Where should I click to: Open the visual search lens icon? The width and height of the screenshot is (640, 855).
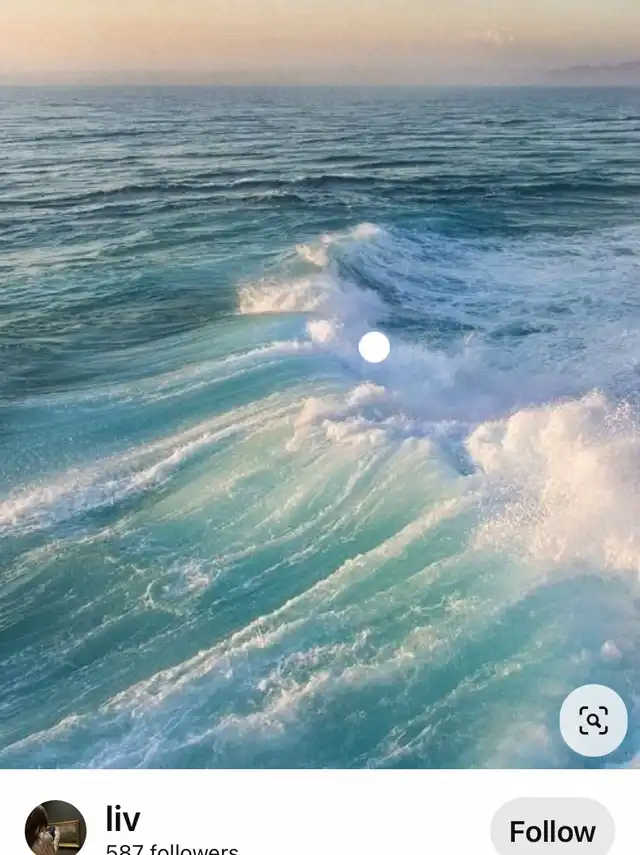(593, 720)
